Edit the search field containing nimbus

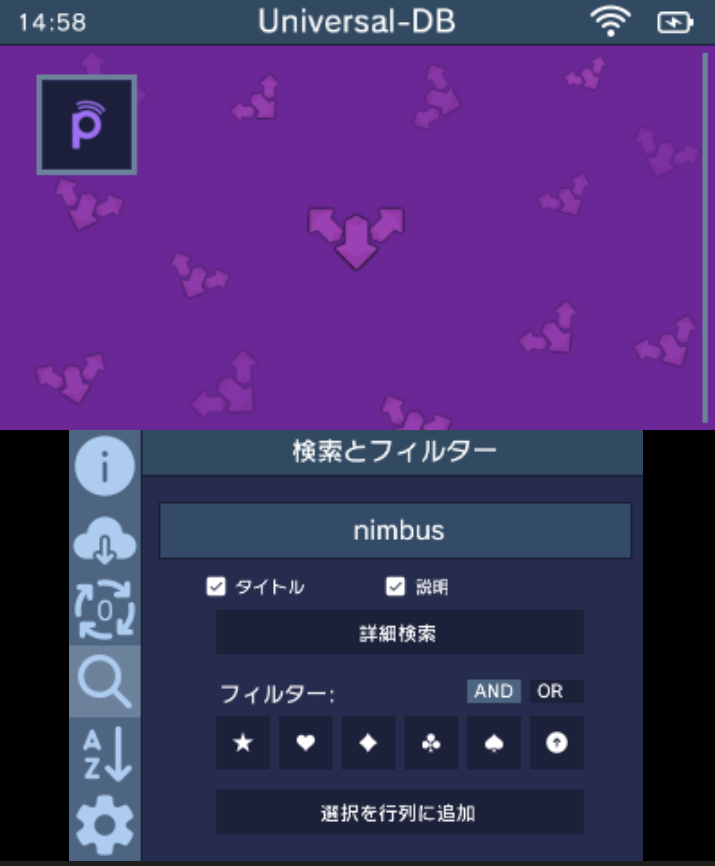click(x=396, y=530)
